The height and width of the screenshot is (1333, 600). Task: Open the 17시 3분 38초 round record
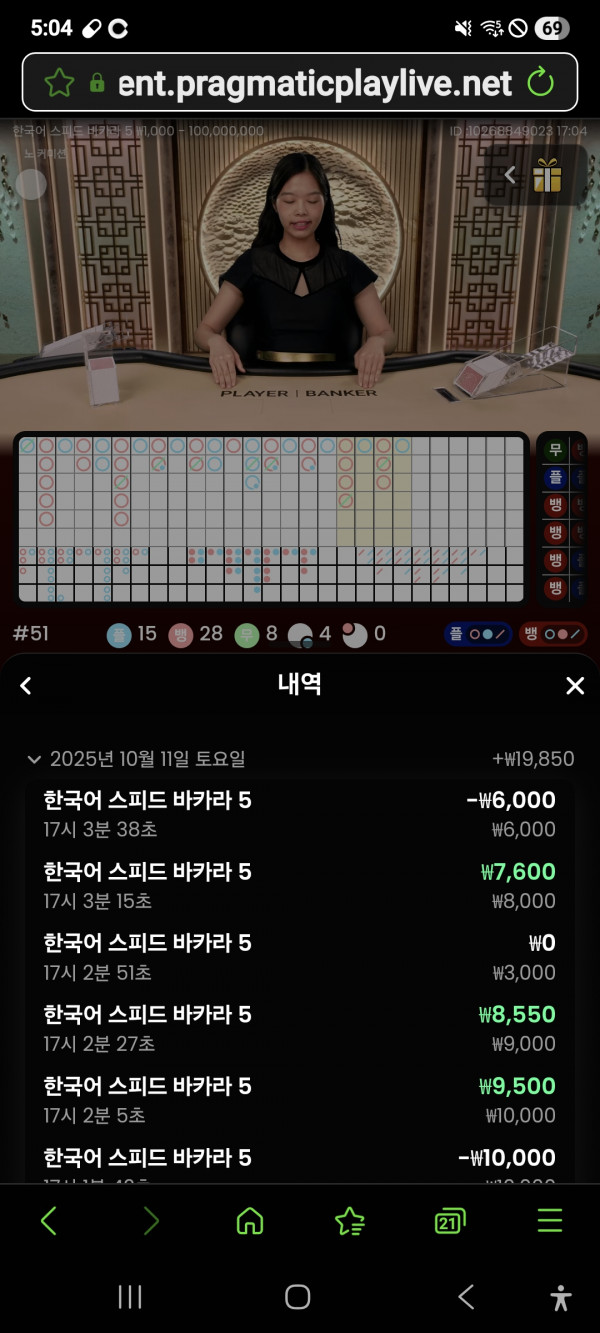click(x=300, y=814)
